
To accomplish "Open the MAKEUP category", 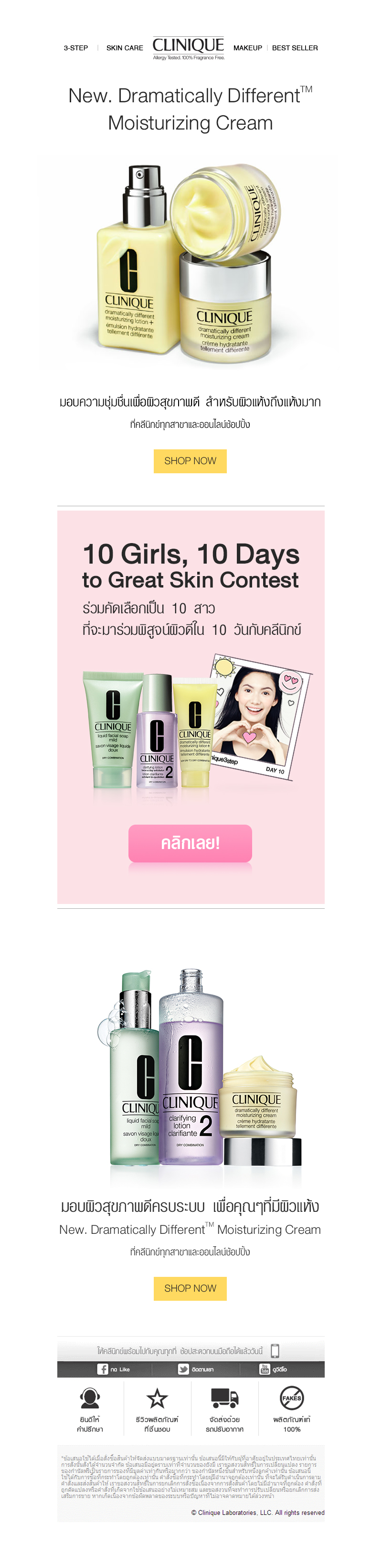I will coord(247,47).
